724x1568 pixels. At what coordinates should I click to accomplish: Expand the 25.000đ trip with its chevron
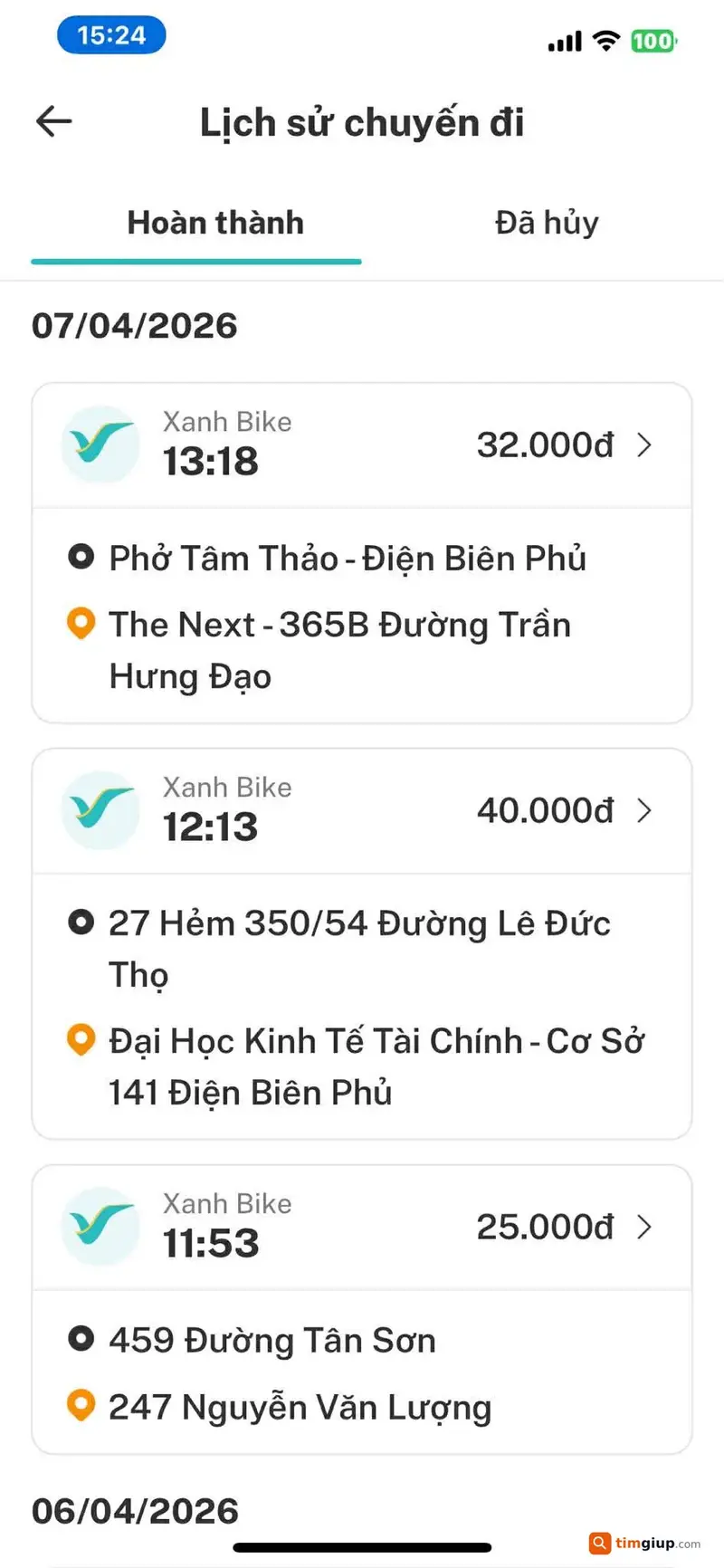(644, 1228)
